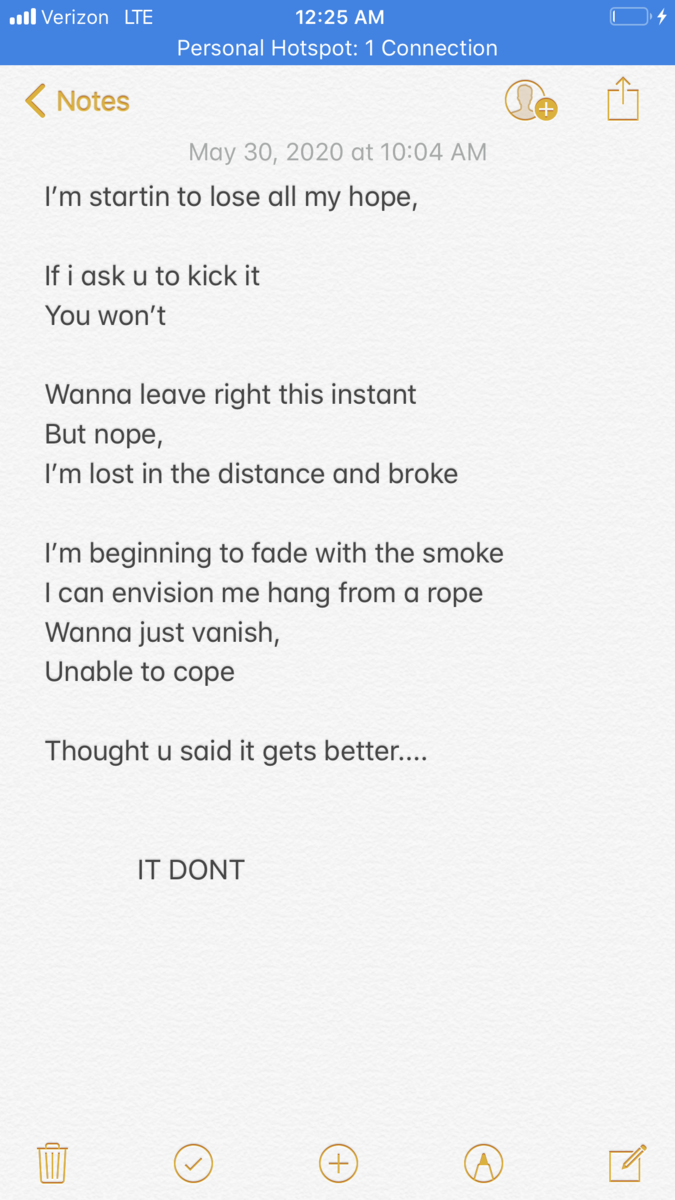675x1200 pixels.
Task: Delete this note with the trash icon
Action: tap(52, 1163)
